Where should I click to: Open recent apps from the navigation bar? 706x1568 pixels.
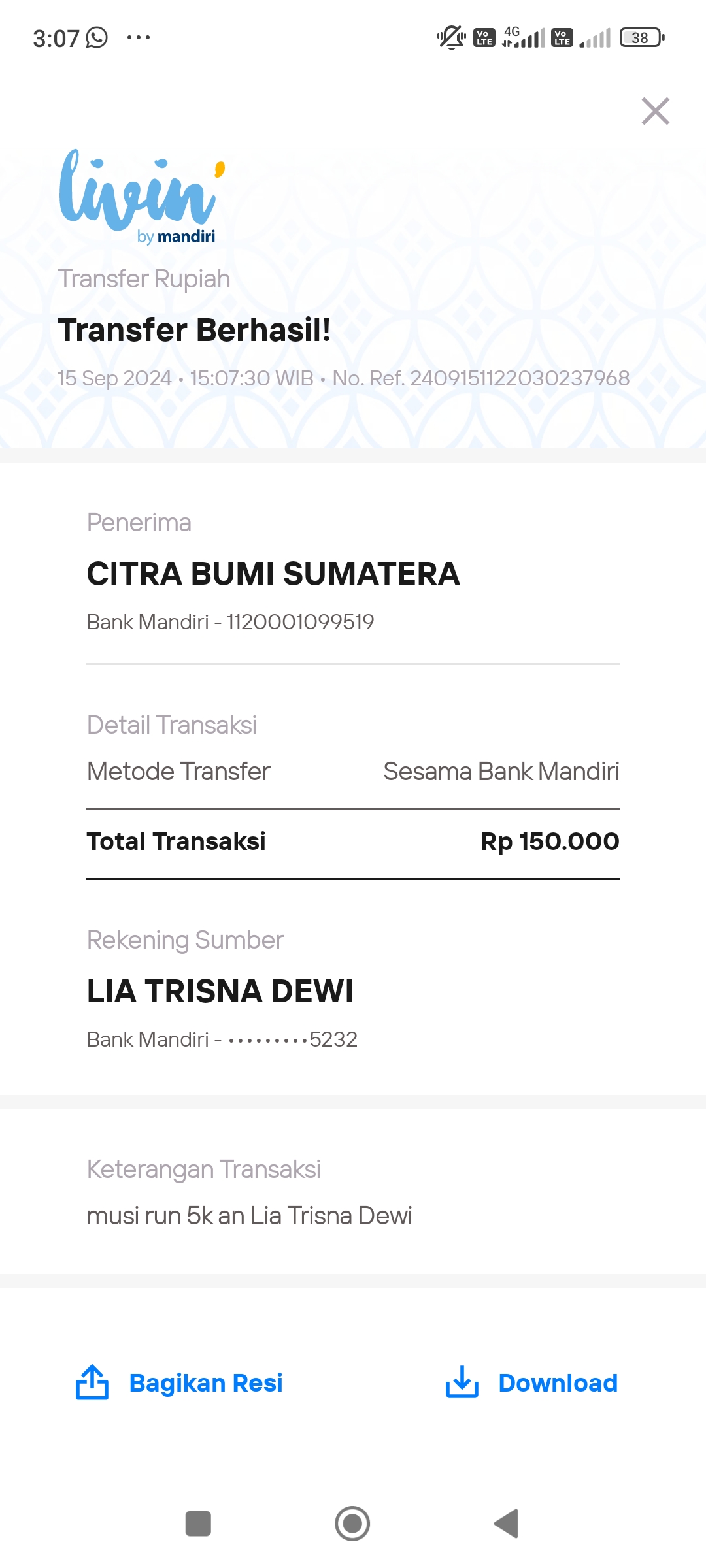point(198,1524)
